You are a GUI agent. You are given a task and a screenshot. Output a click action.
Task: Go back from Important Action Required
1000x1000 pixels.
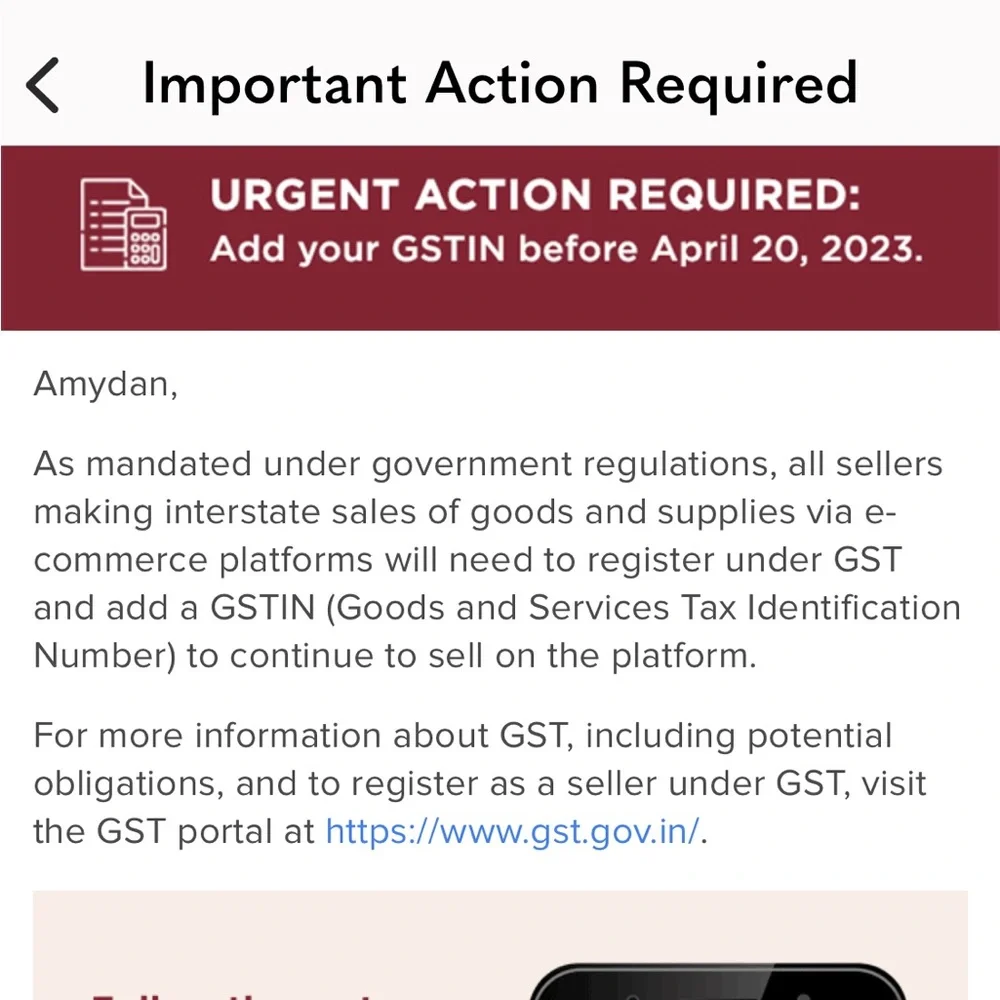[x=44, y=85]
